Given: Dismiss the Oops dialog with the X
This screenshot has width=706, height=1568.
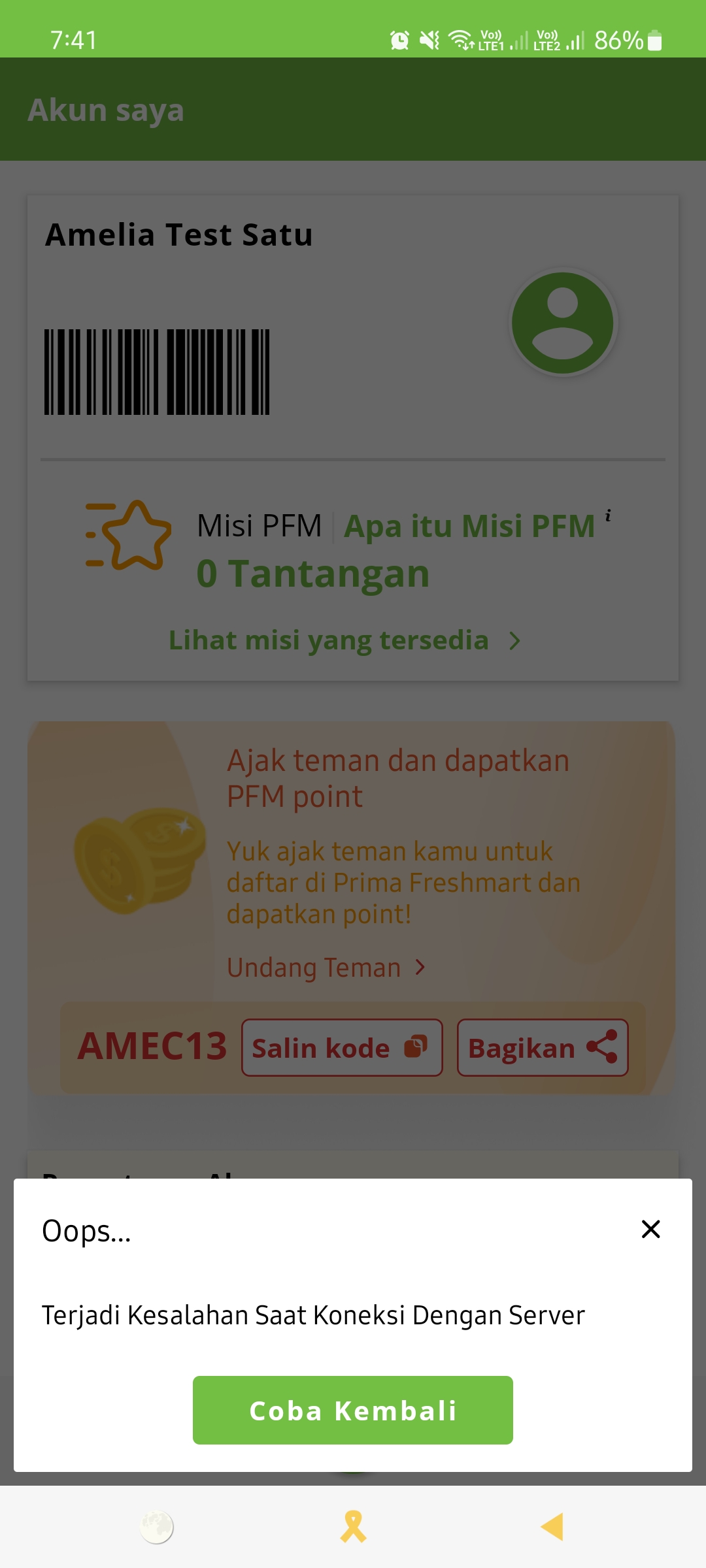Looking at the screenshot, I should pos(650,1229).
